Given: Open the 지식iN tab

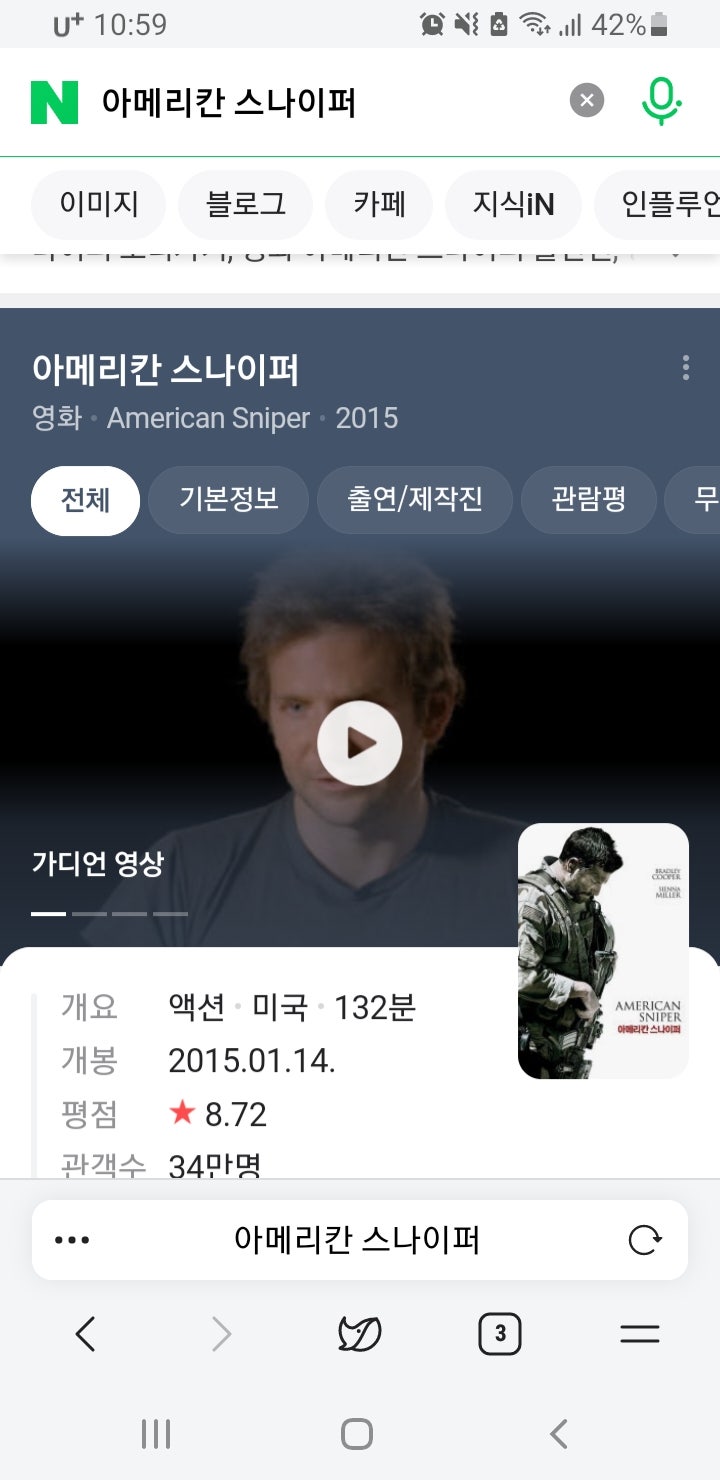Looking at the screenshot, I should [x=513, y=205].
